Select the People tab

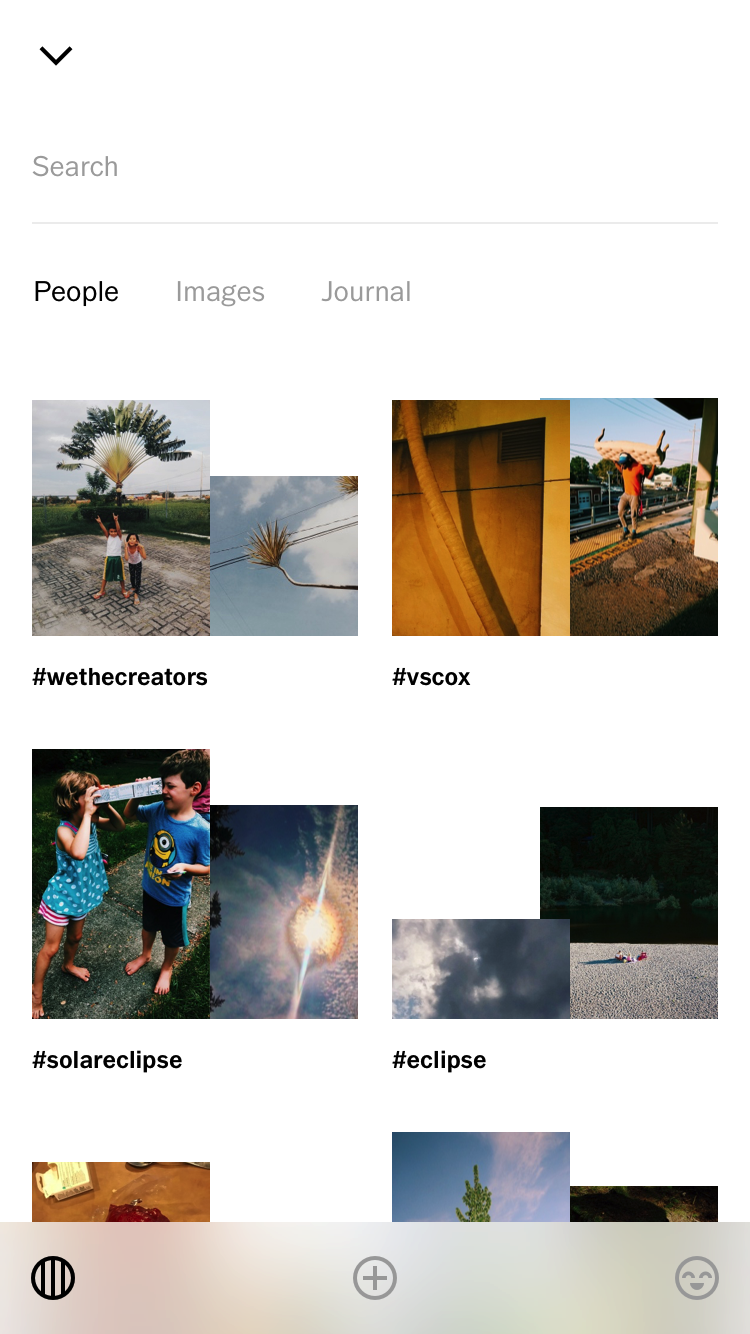coord(76,292)
